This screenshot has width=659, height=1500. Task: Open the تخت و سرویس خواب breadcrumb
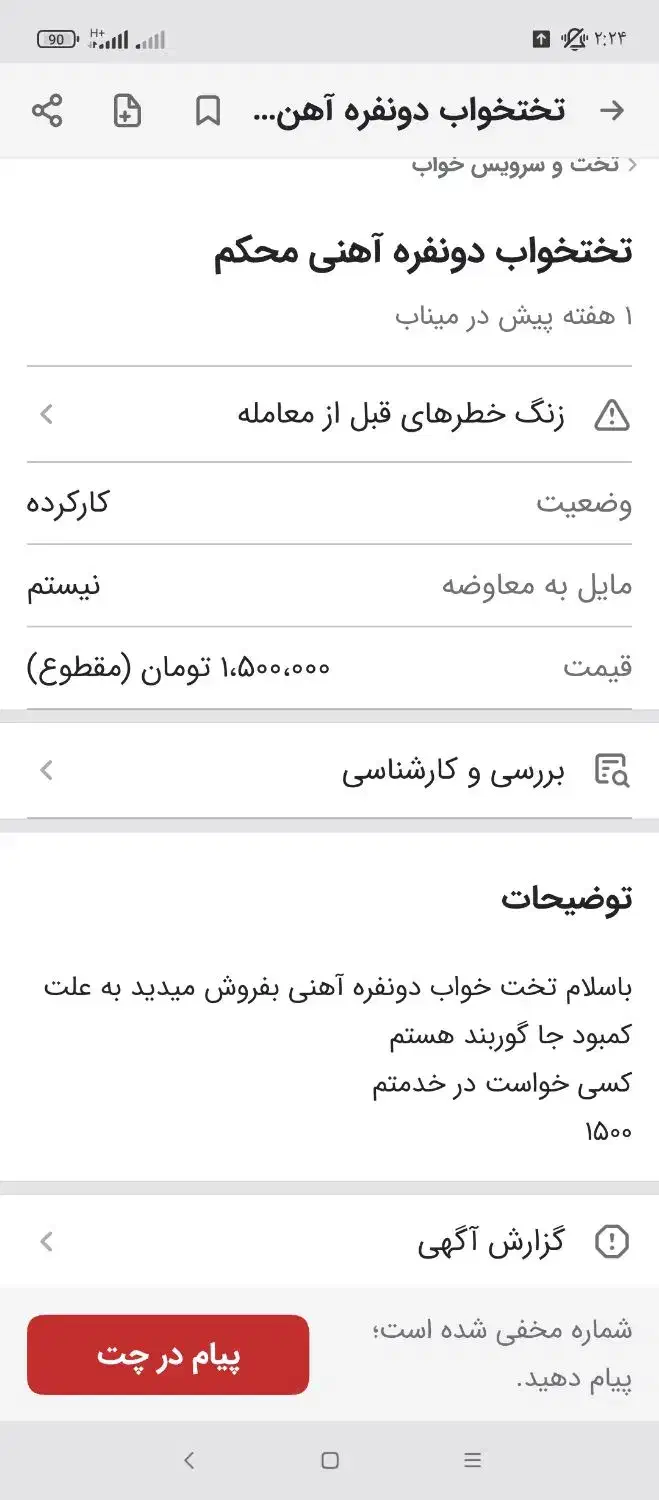point(522,166)
